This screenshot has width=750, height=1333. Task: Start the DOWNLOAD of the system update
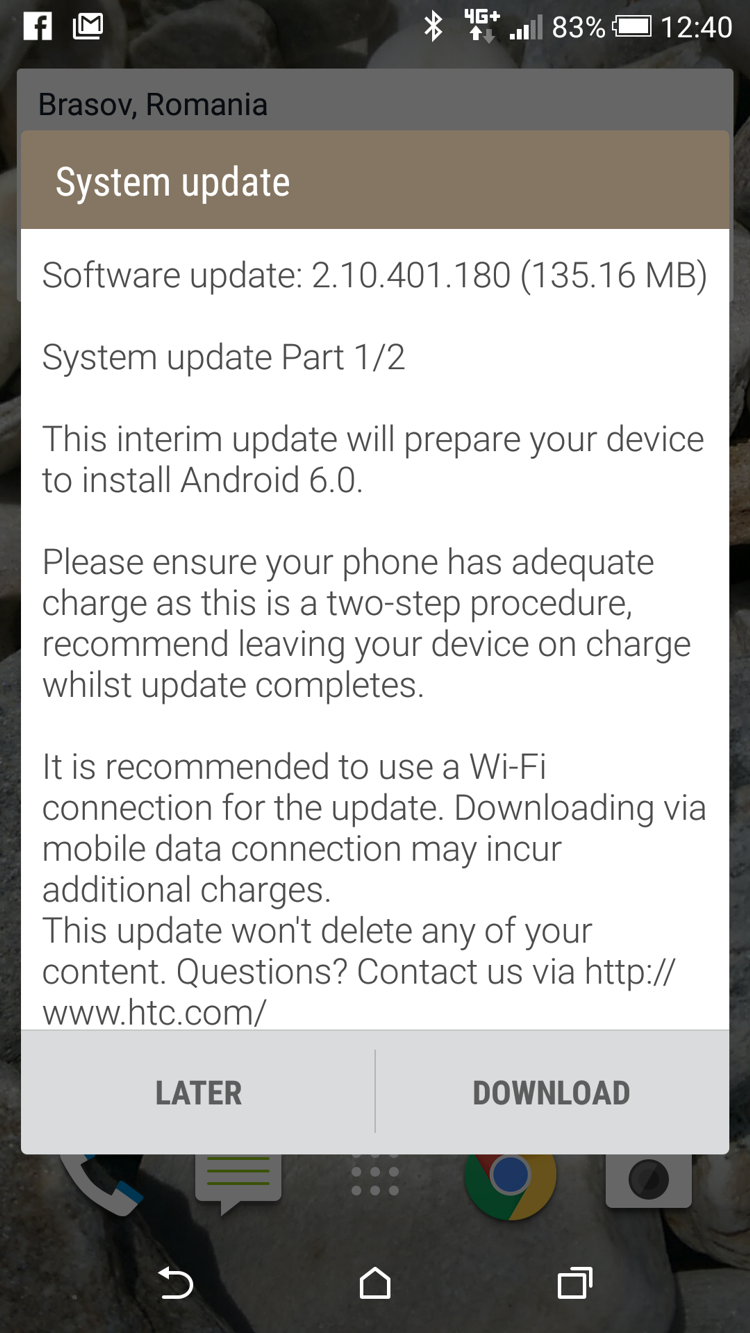coord(551,1093)
